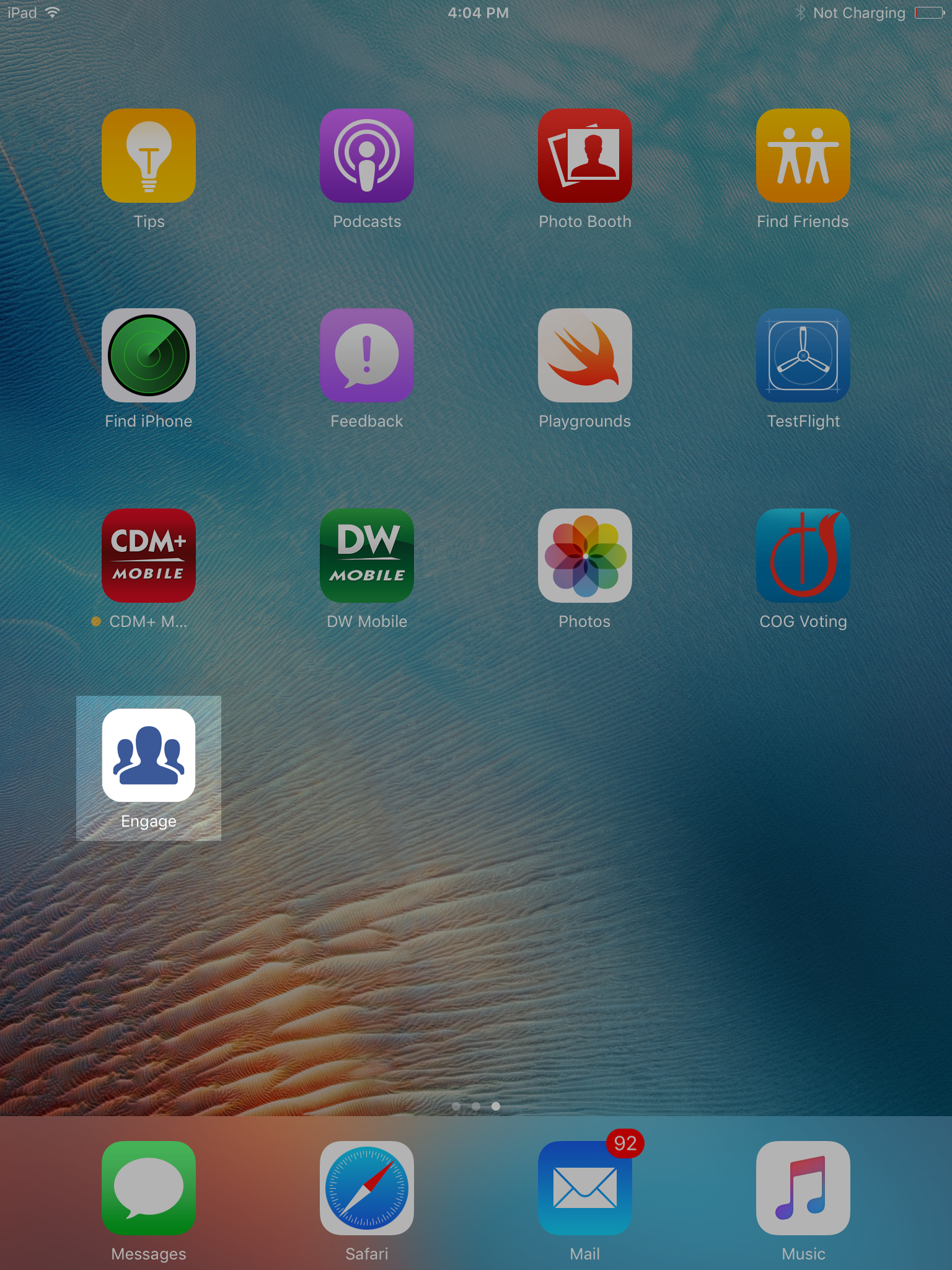Open Mail with 92 unread
This screenshot has height=1270, width=952.
pyautogui.click(x=585, y=1188)
